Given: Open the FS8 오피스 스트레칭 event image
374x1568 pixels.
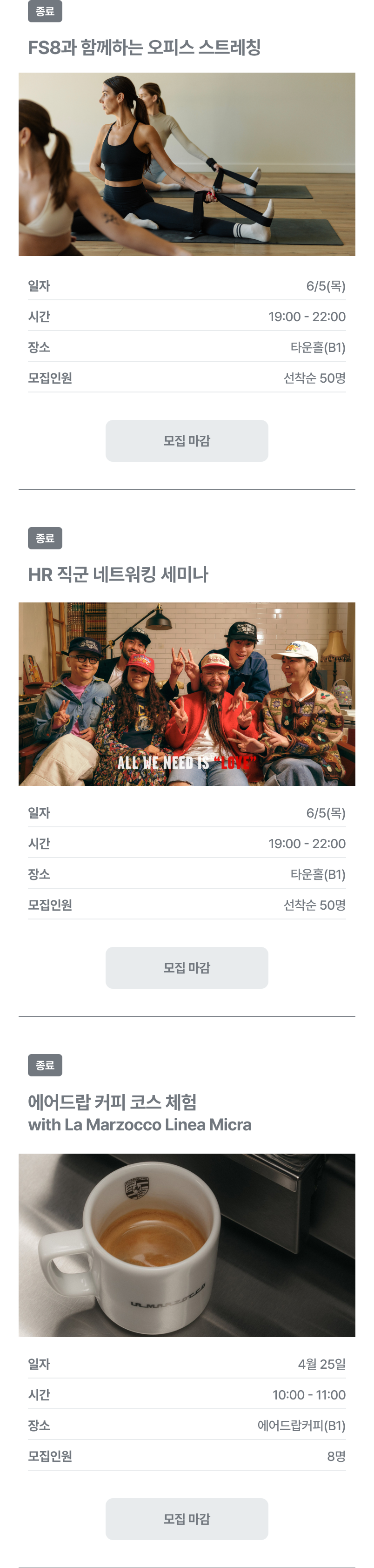Looking at the screenshot, I should [187, 164].
